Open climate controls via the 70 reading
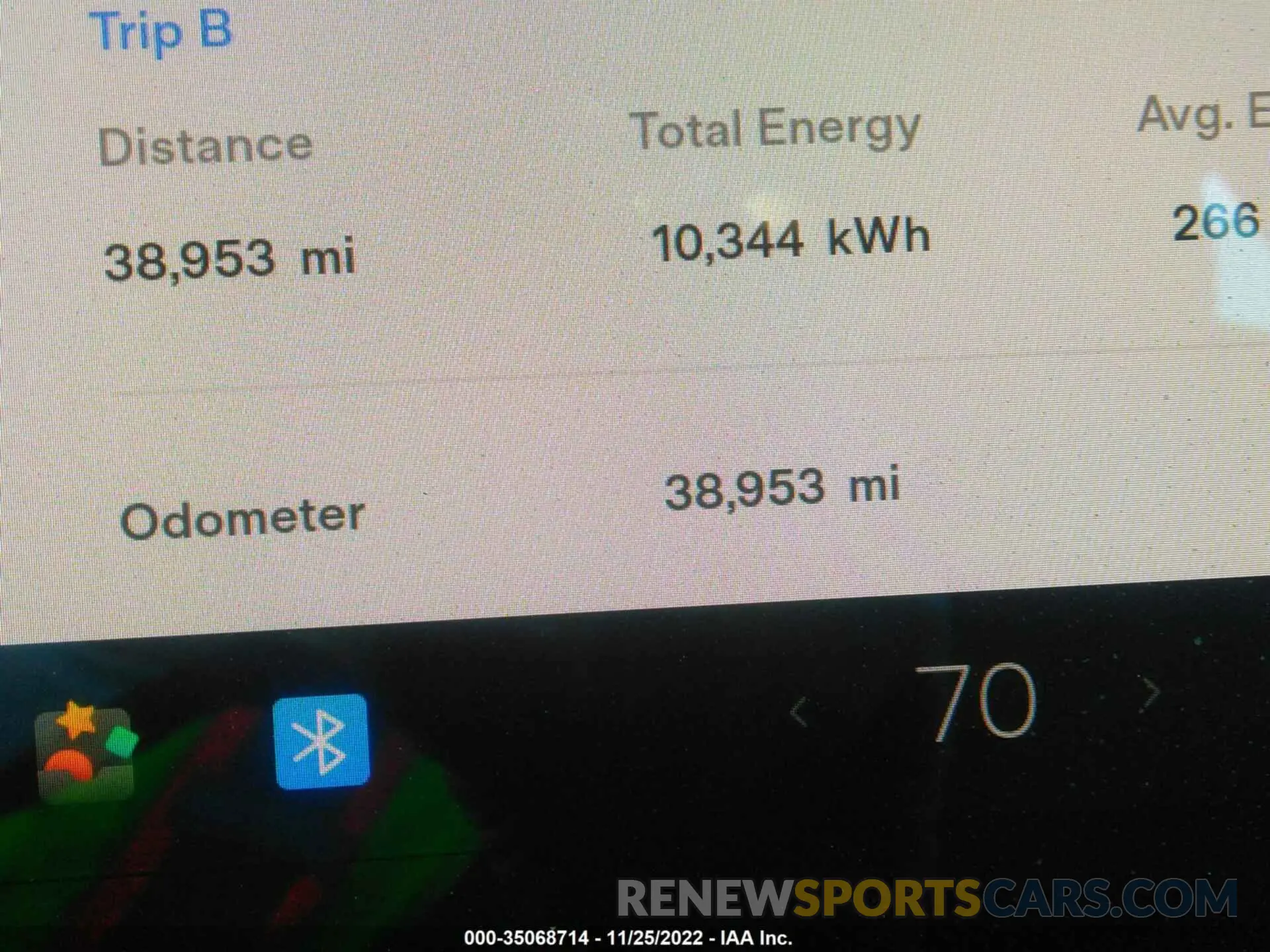The height and width of the screenshot is (952, 1270). coord(975,702)
